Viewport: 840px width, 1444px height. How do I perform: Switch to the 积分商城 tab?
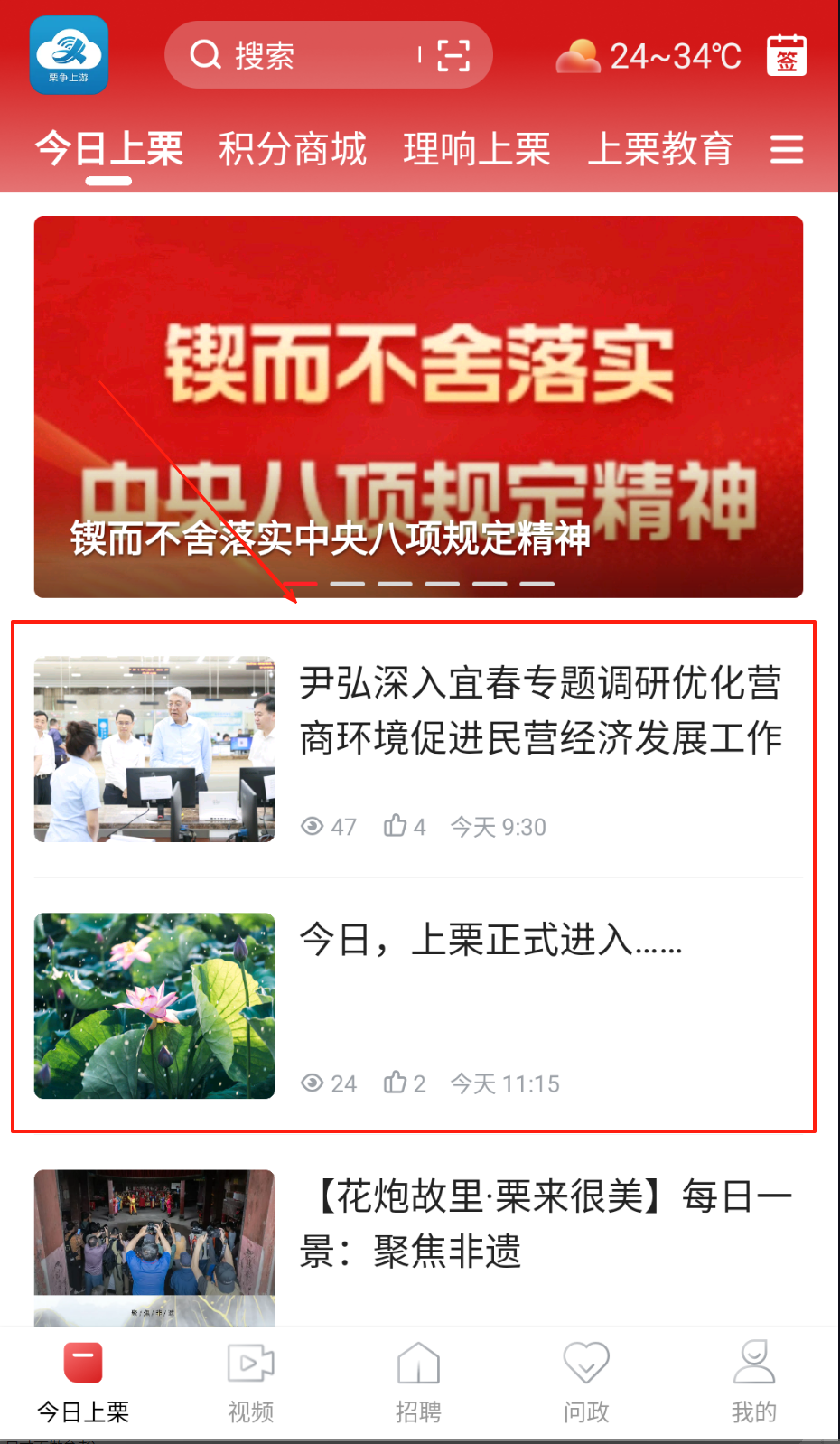pos(293,149)
